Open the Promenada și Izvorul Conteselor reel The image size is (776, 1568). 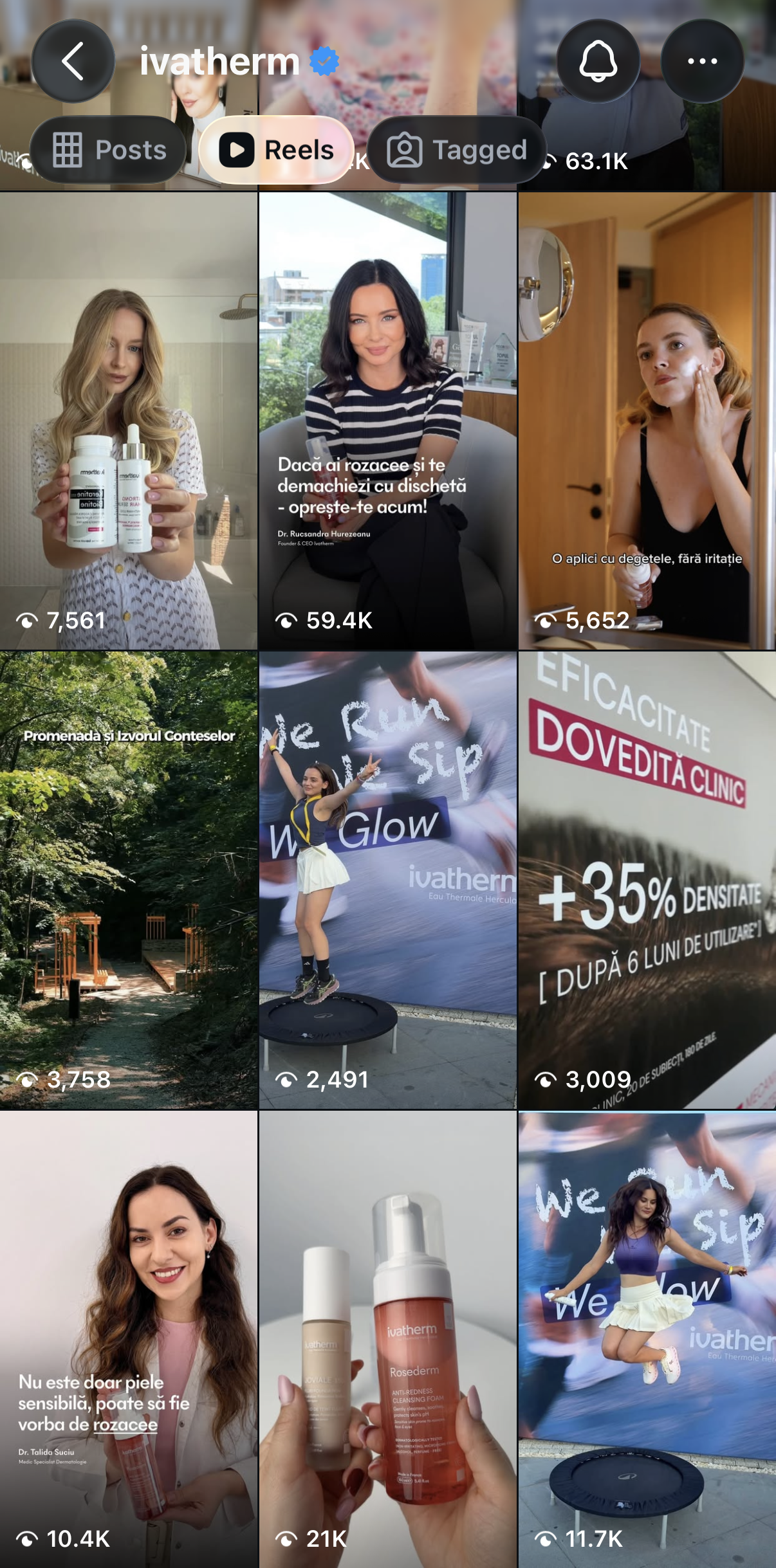coord(129,880)
